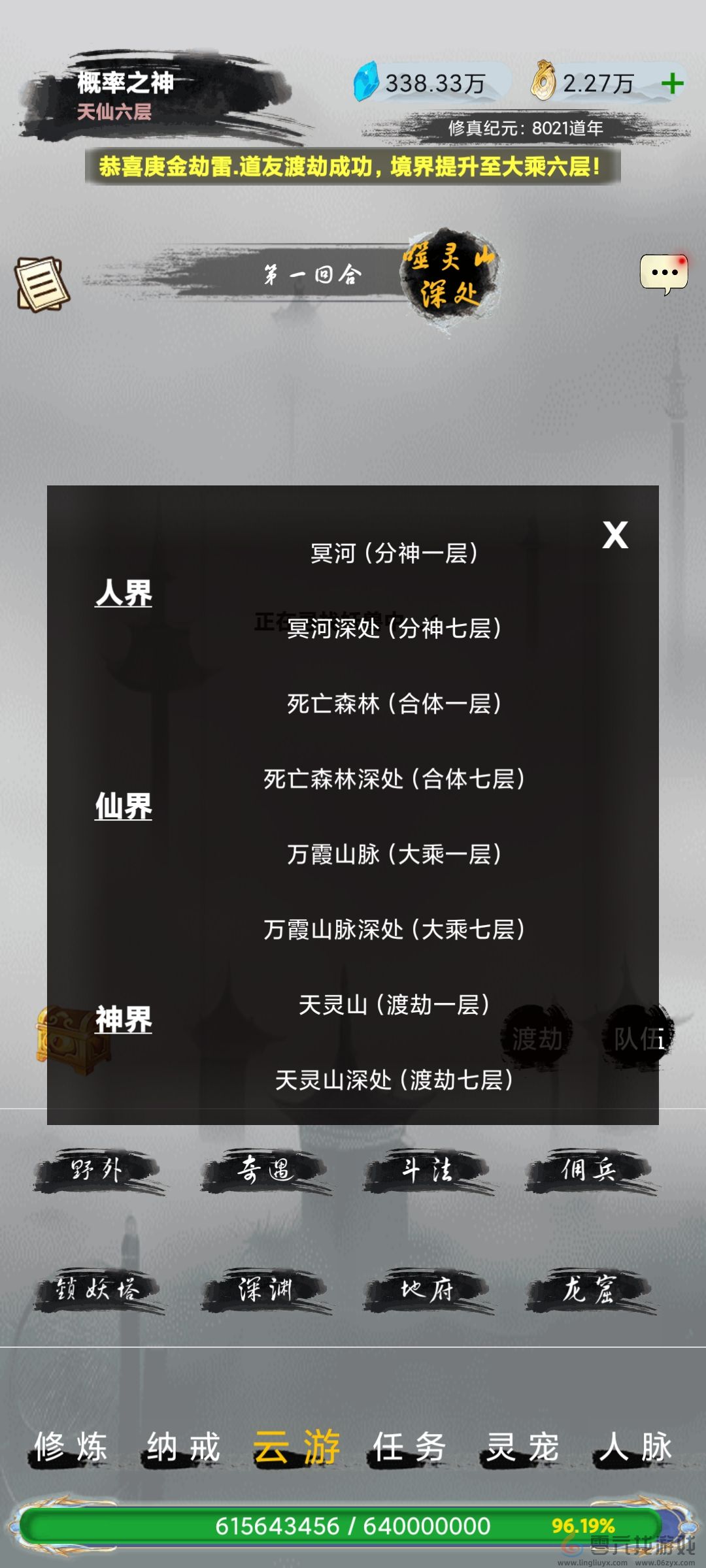Open the paper notes icon top-left
Screen dimensions: 706x1568
pos(41,282)
